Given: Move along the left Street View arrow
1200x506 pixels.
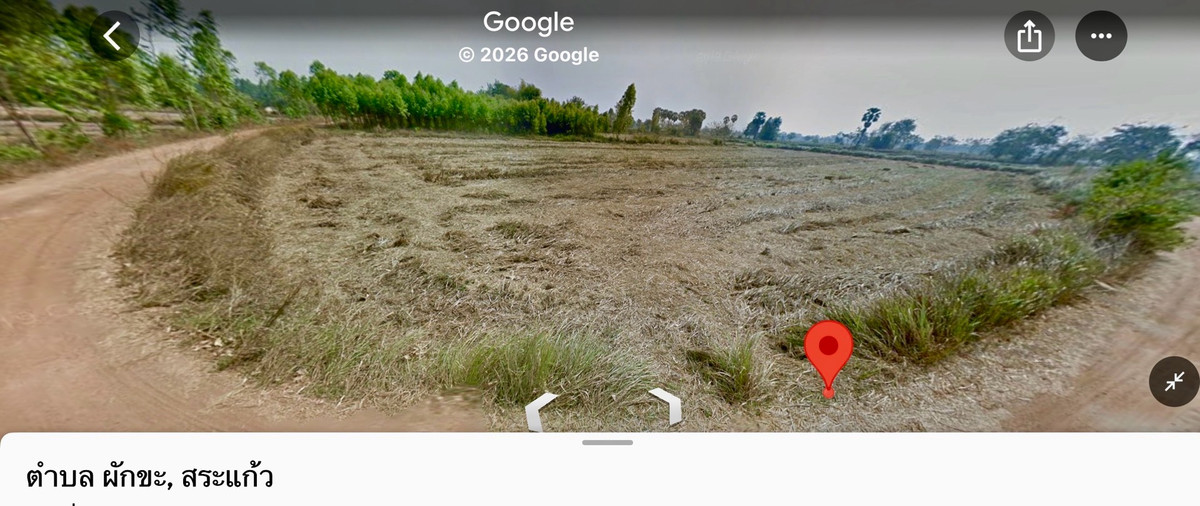Looking at the screenshot, I should pyautogui.click(x=541, y=412).
